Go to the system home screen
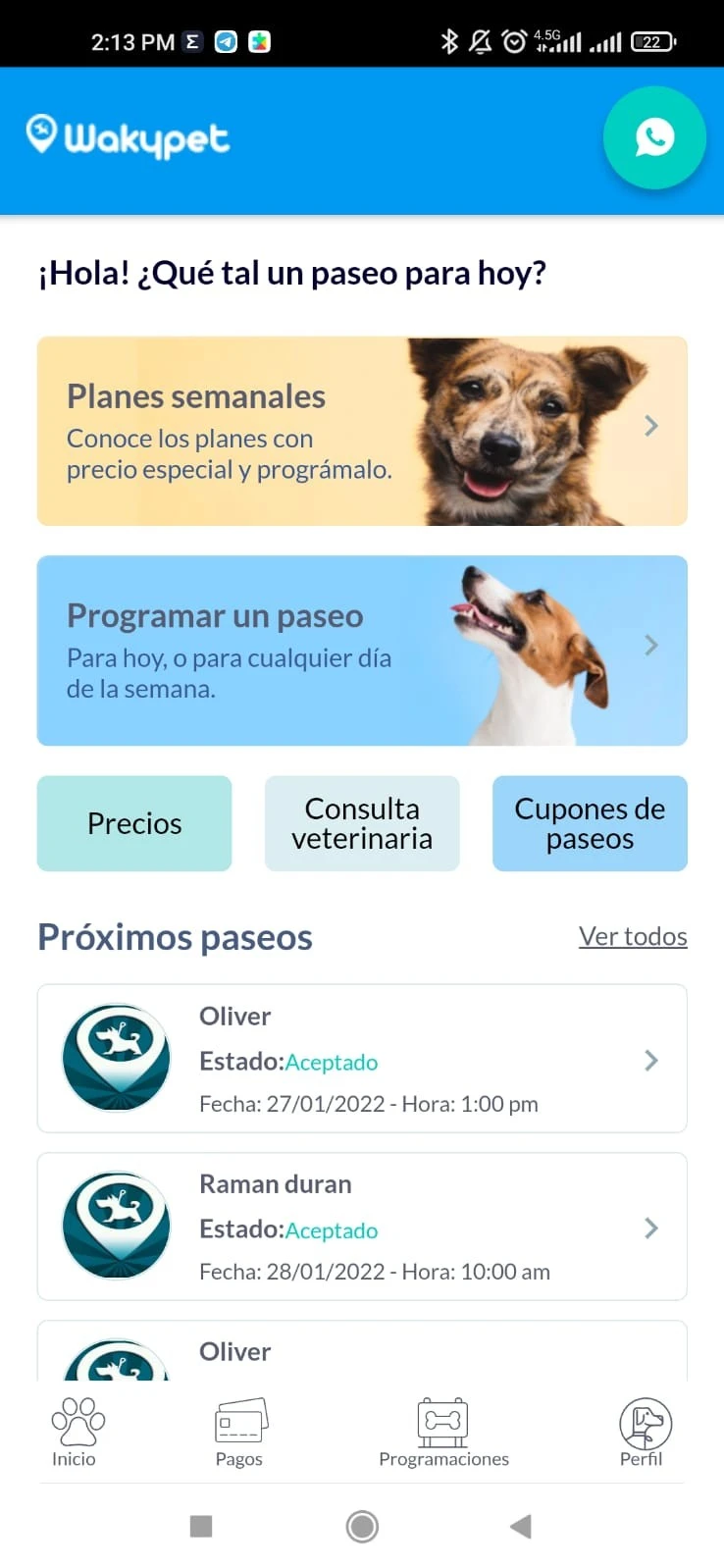 tap(362, 1526)
